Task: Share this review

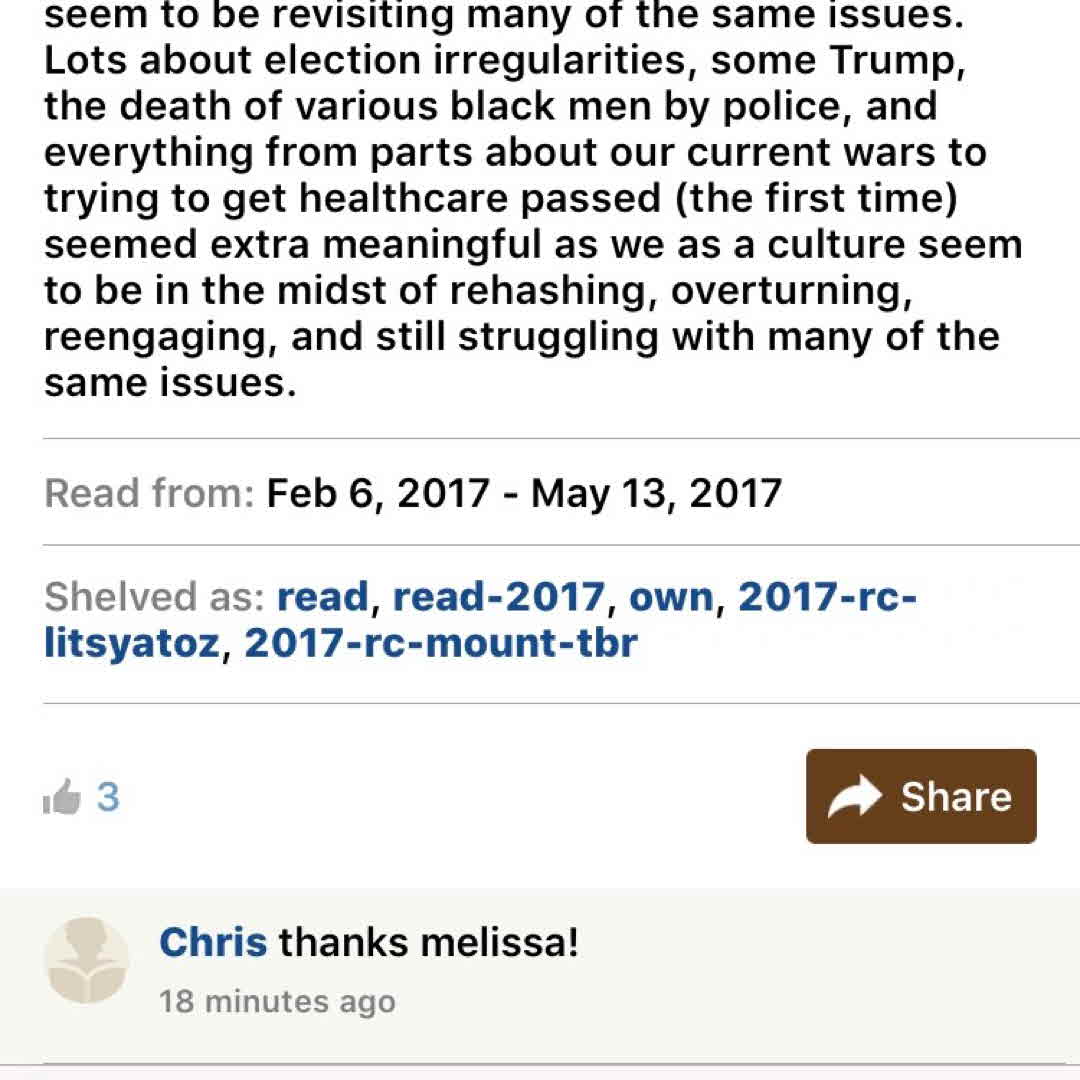Action: (x=920, y=796)
